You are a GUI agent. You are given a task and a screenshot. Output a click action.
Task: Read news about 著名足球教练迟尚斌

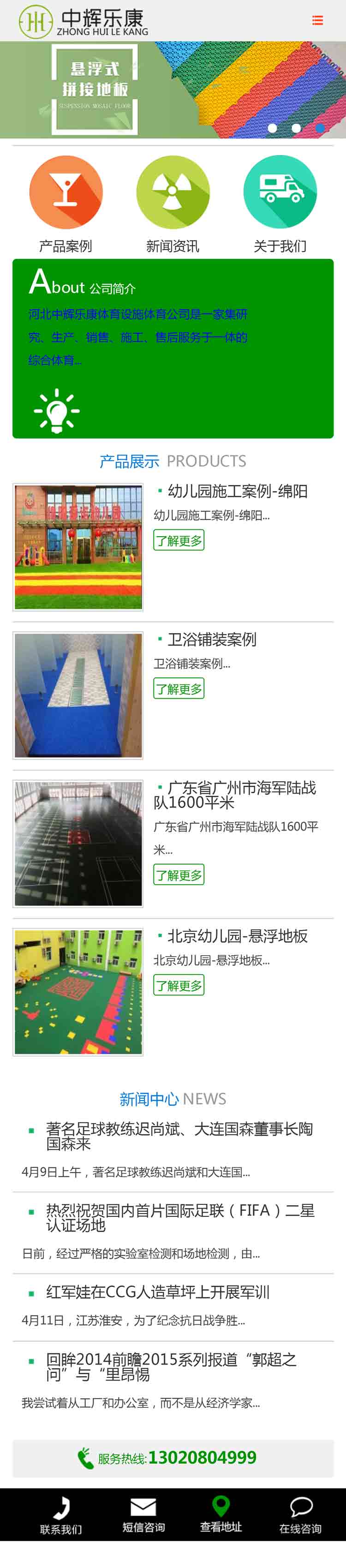pyautogui.click(x=179, y=1136)
